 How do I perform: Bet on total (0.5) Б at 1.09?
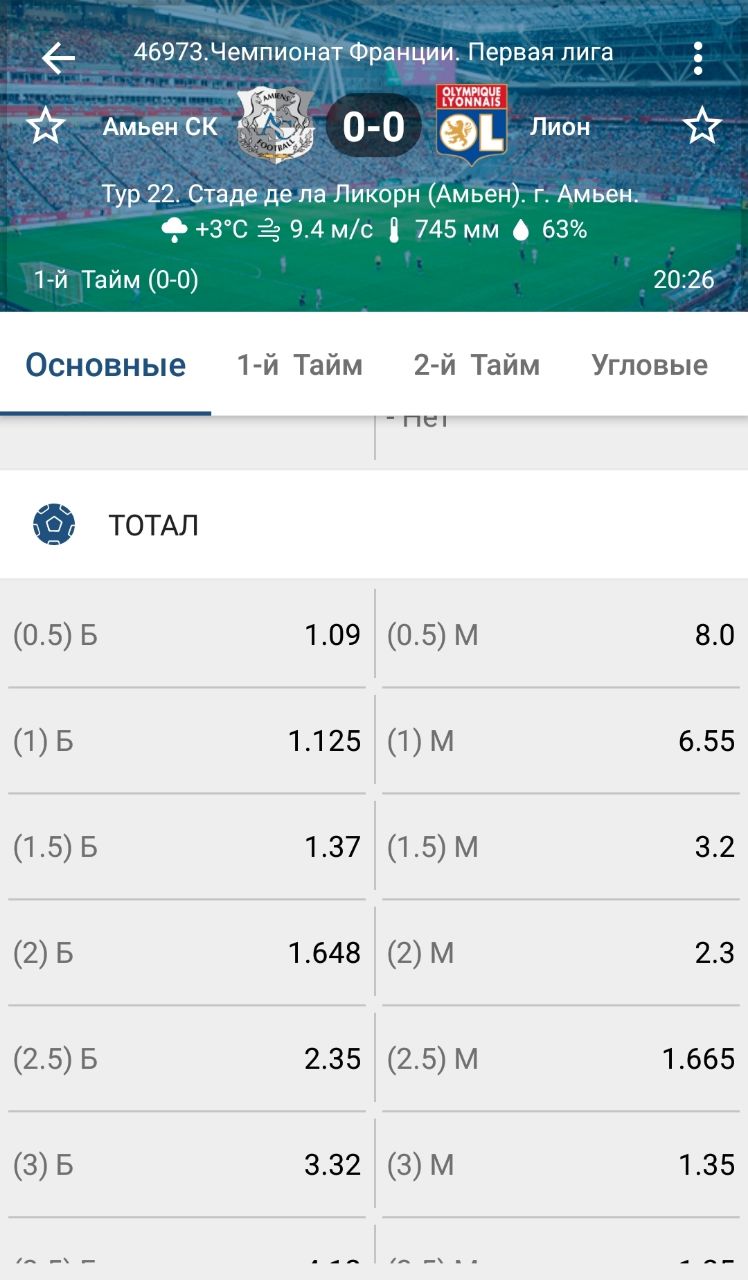(x=187, y=635)
